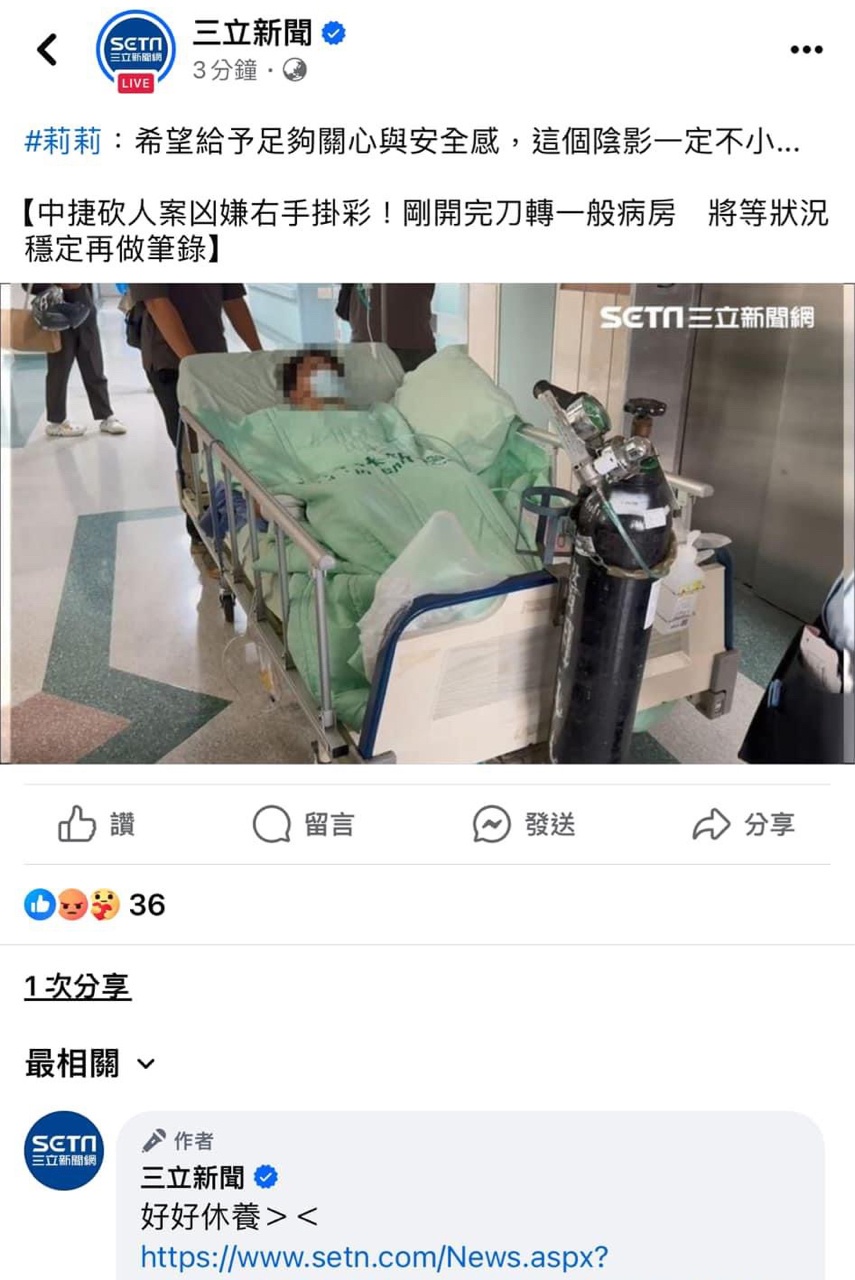Open commenter 三立新聞's profile avatar
Image resolution: width=855 pixels, height=1280 pixels.
(x=64, y=1150)
